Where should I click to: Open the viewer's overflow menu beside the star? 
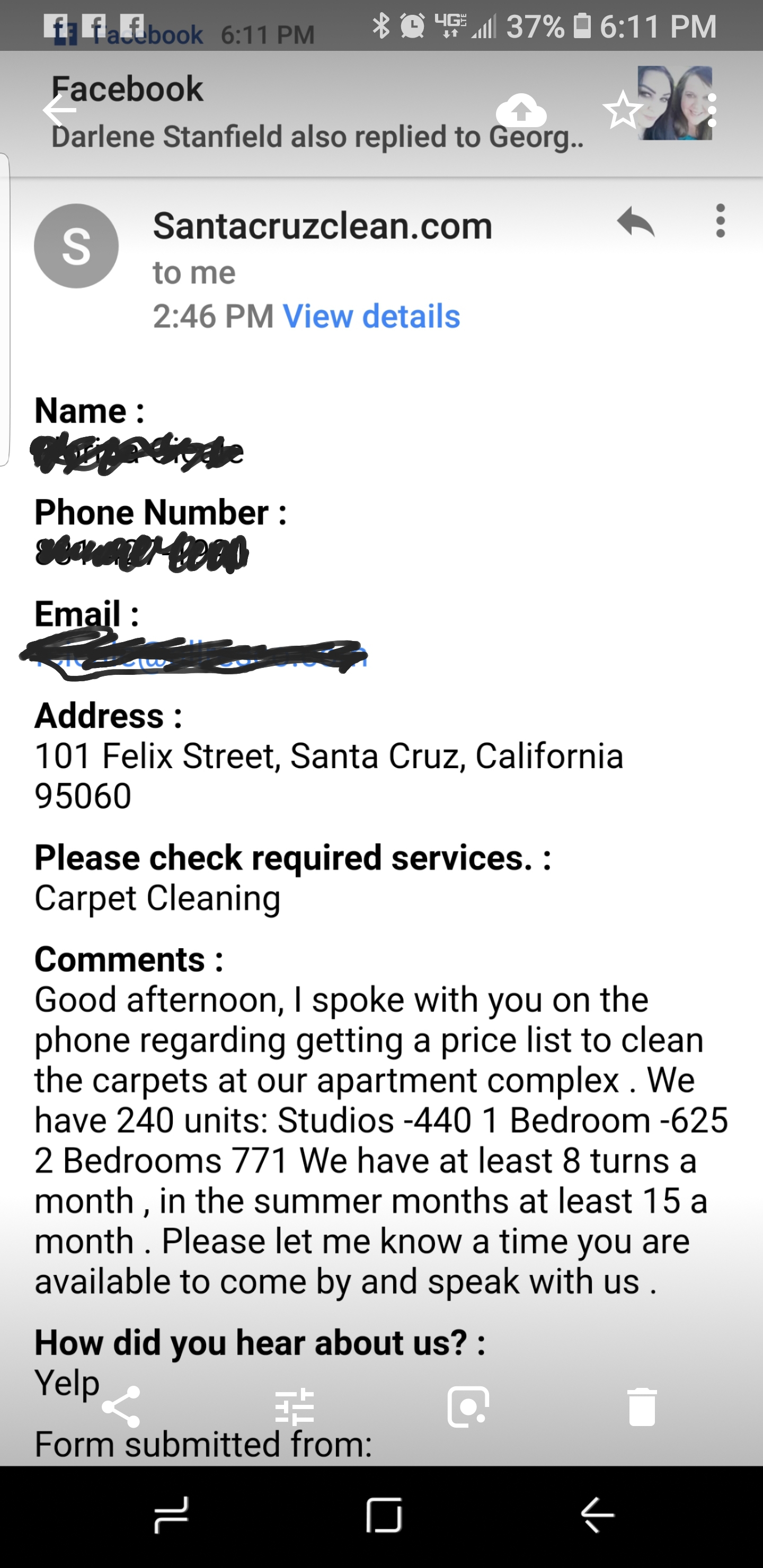(712, 111)
